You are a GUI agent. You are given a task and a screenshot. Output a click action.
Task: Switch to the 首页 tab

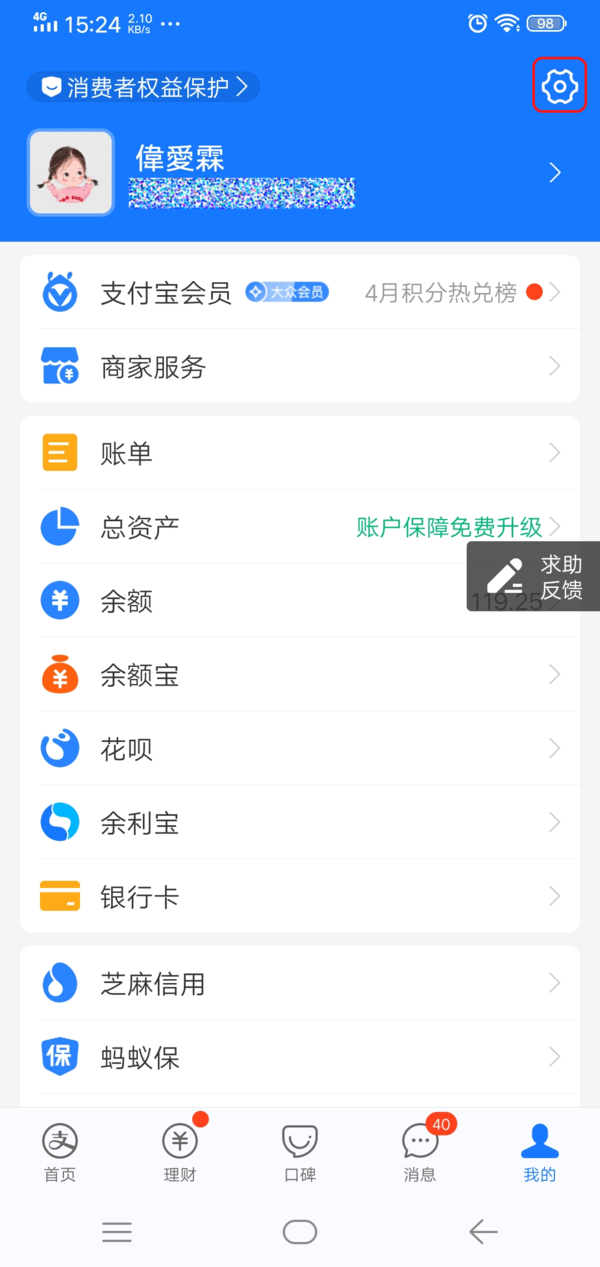[60, 1152]
